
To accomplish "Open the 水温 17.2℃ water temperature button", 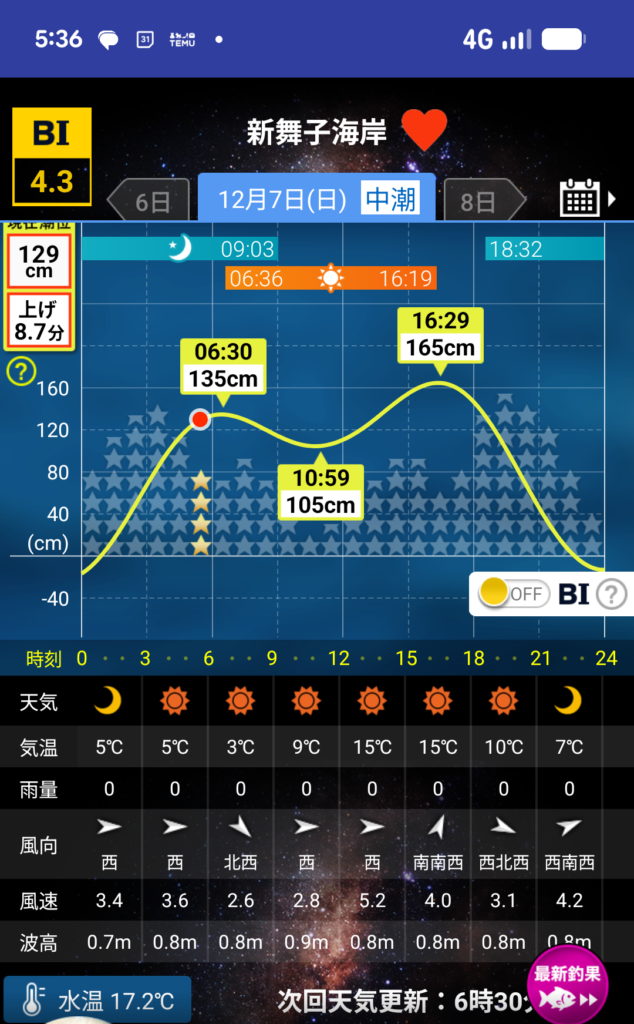I will 97,1000.
